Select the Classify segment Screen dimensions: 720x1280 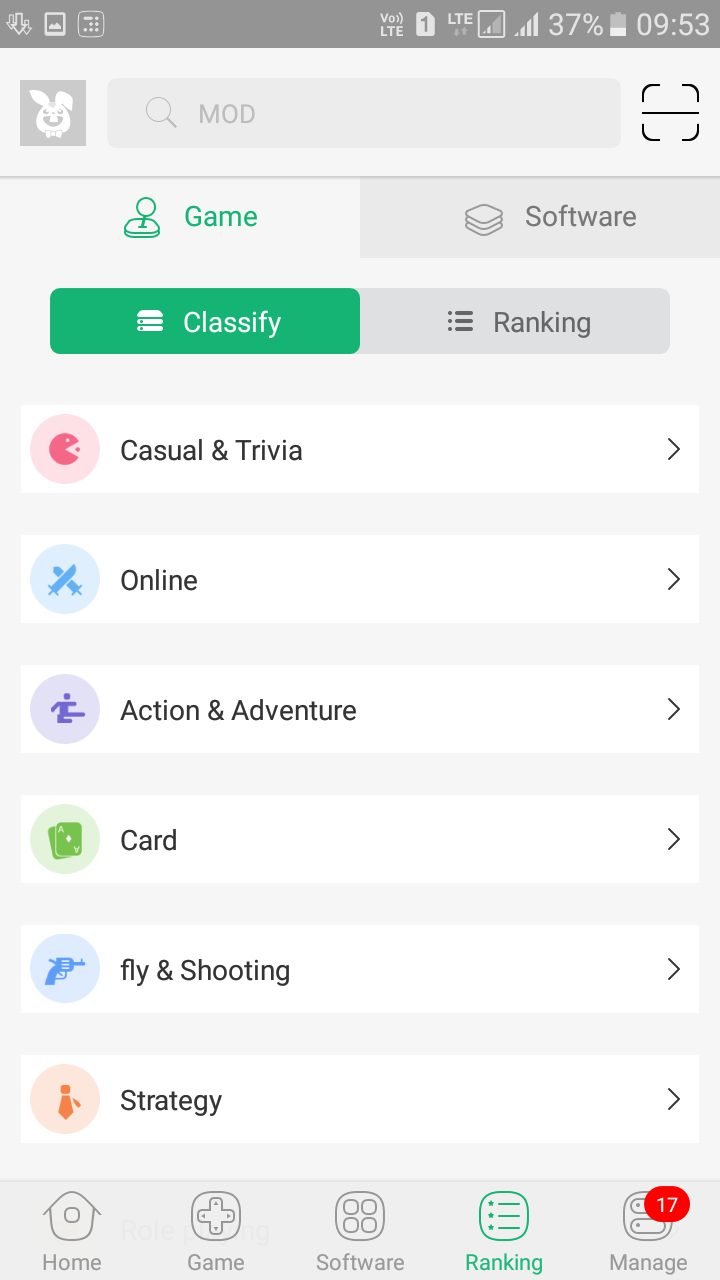point(205,321)
